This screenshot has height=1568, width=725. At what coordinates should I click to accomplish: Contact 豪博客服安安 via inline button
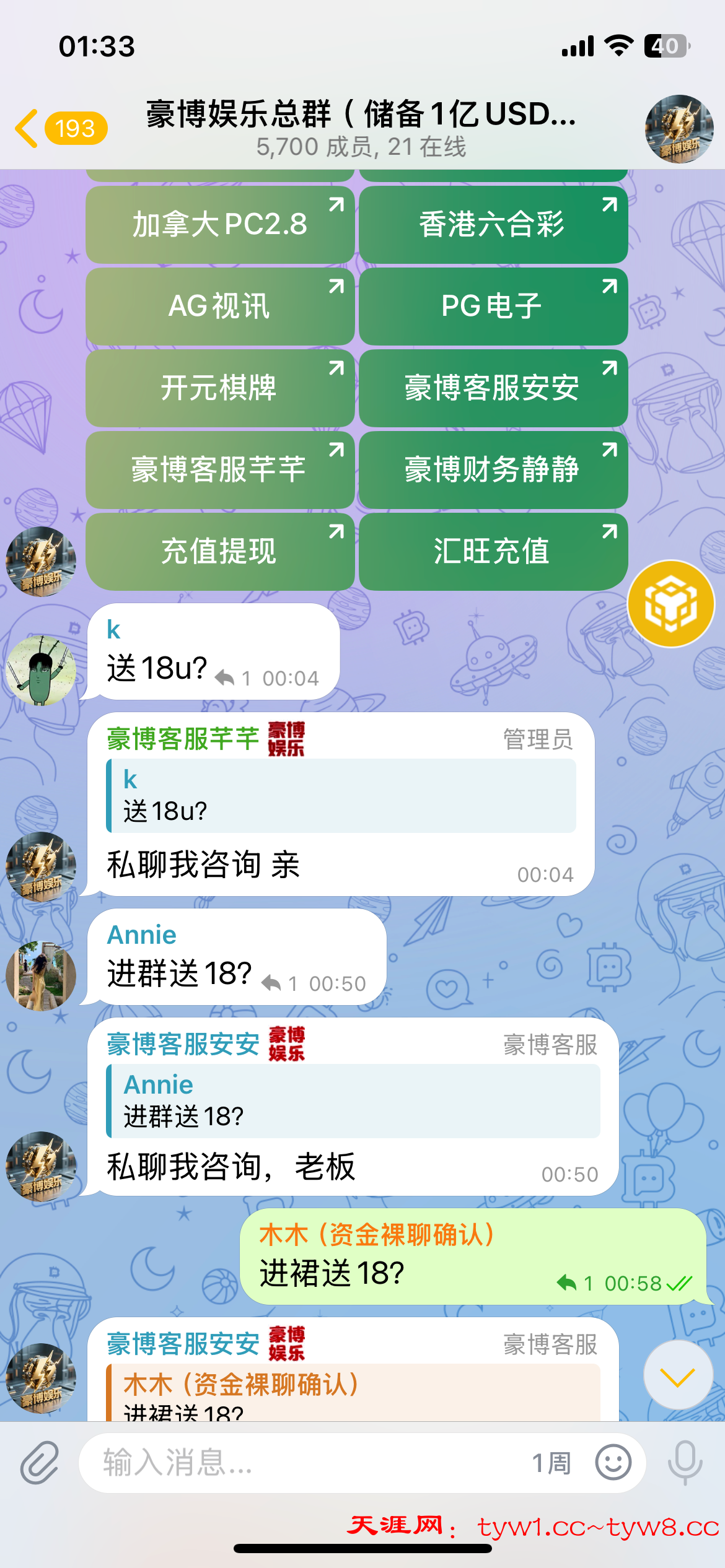[x=493, y=388]
